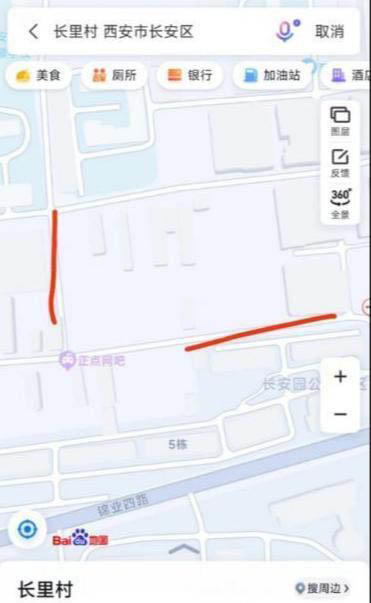Zoom out the map with minus

click(340, 414)
